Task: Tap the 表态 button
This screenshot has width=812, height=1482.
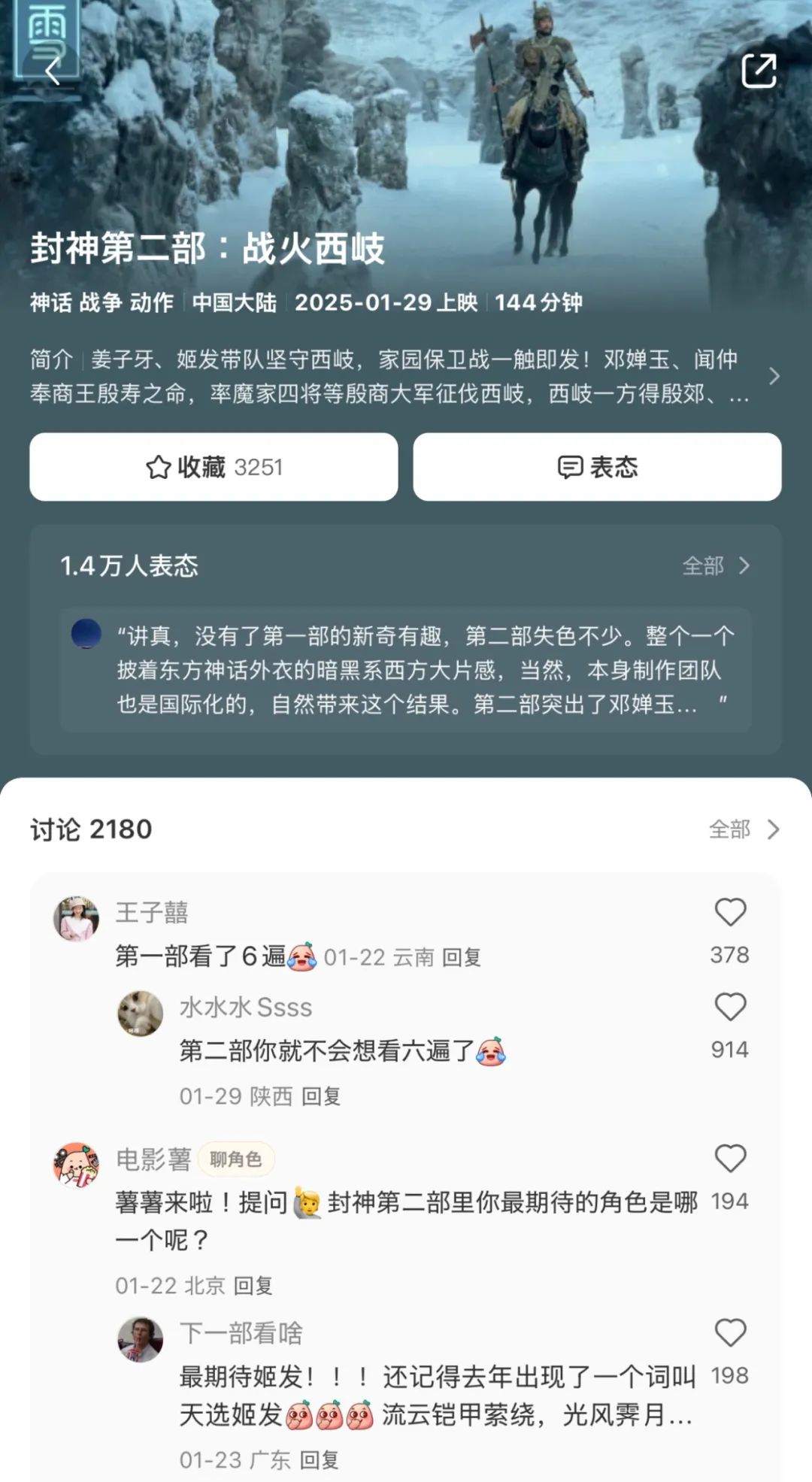Action: click(597, 467)
